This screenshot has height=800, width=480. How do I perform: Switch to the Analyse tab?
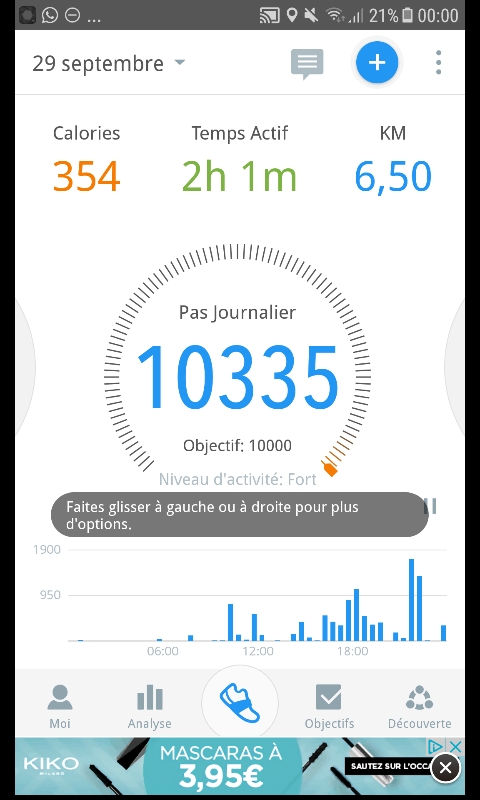[149, 707]
